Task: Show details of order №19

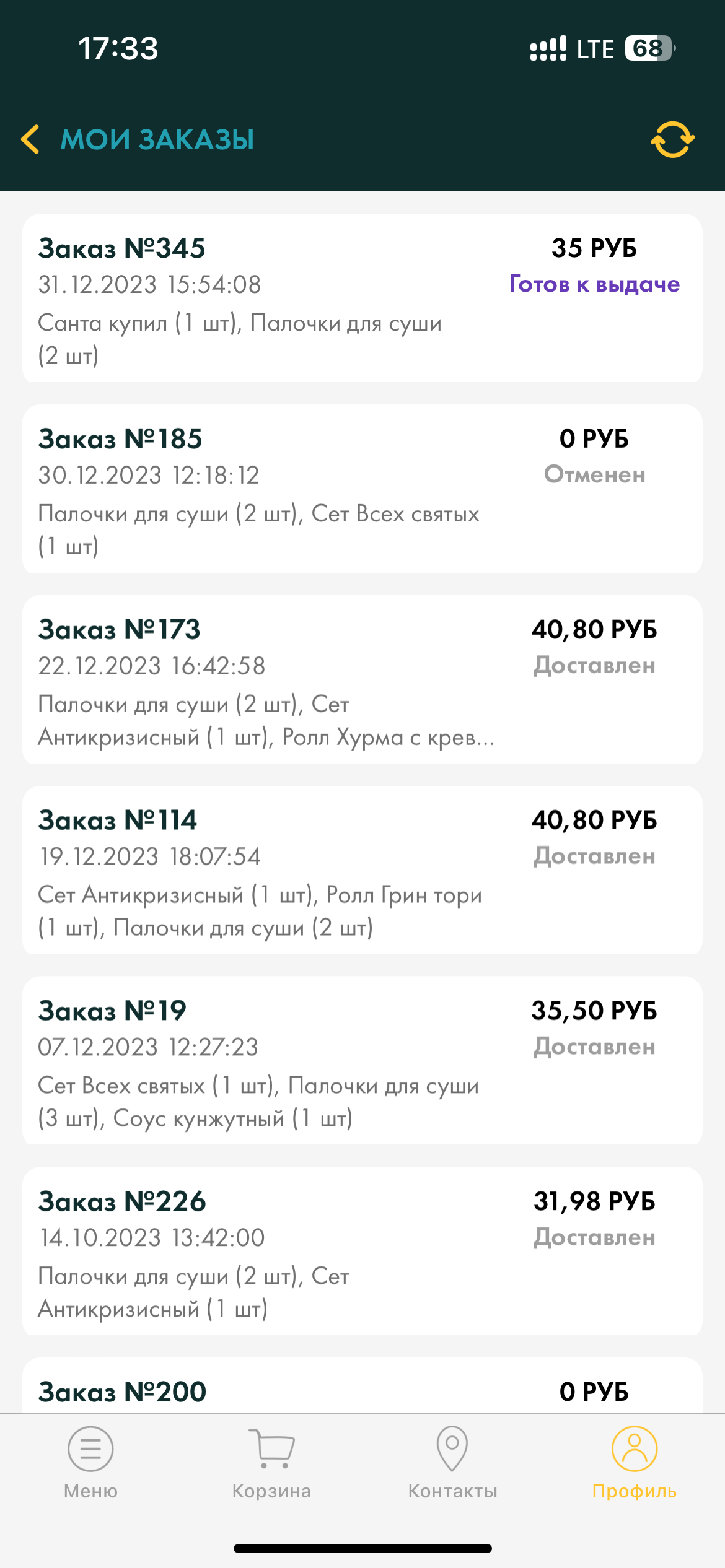Action: (x=362, y=1061)
